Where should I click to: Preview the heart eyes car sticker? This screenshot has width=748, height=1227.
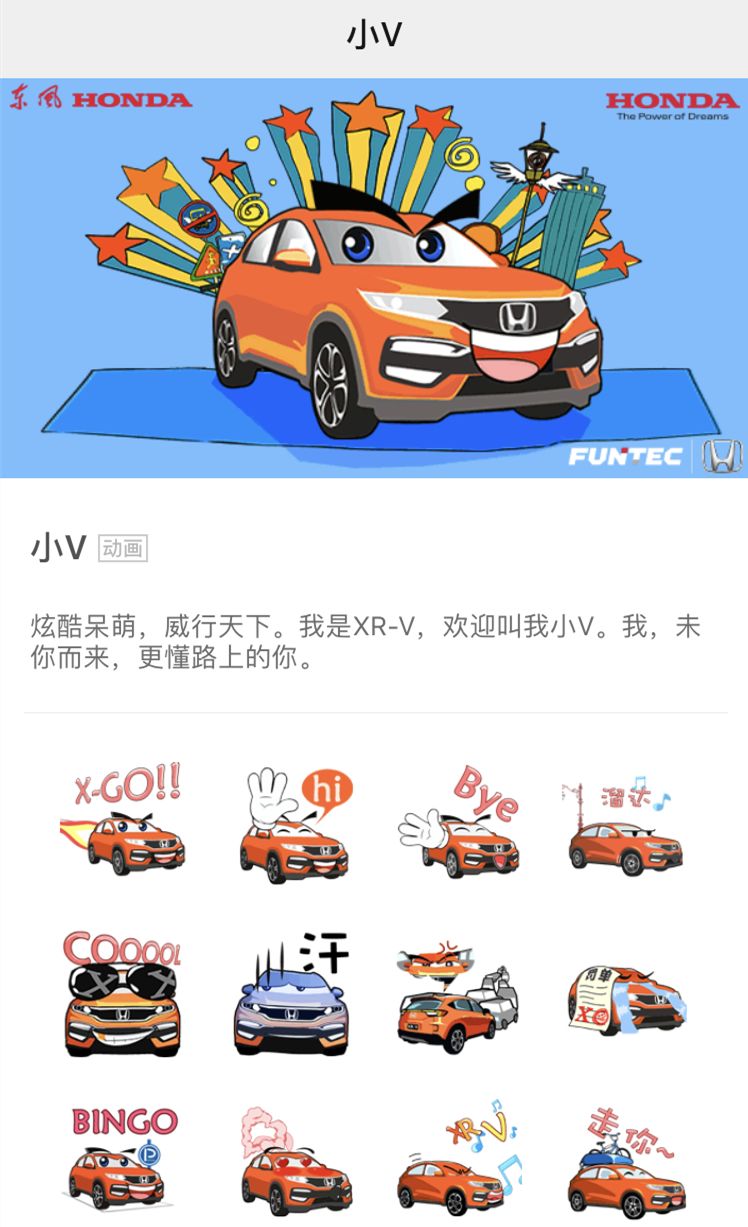[x=292, y=1160]
